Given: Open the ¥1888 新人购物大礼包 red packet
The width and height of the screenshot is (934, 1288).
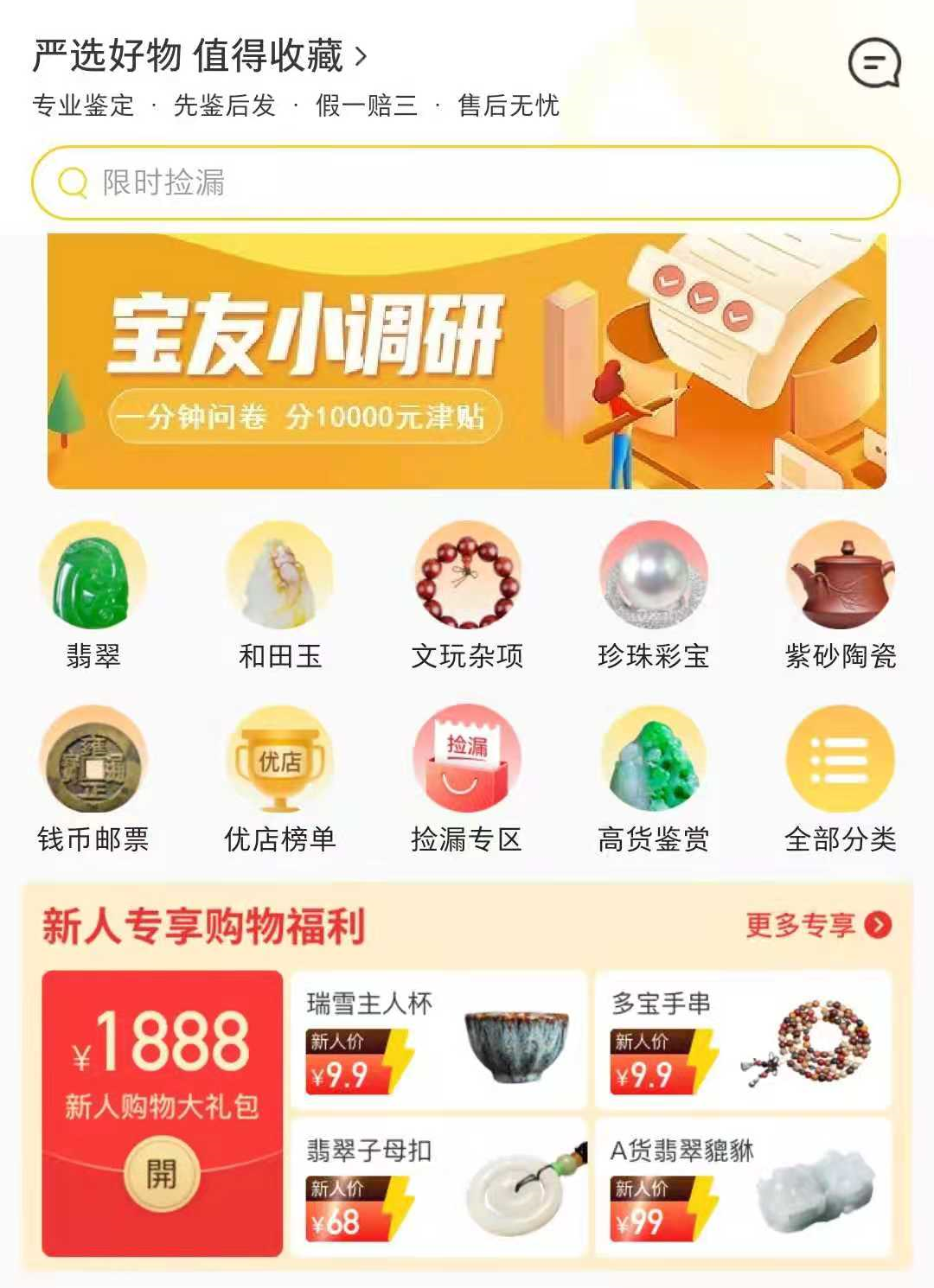Looking at the screenshot, I should click(x=162, y=1113).
